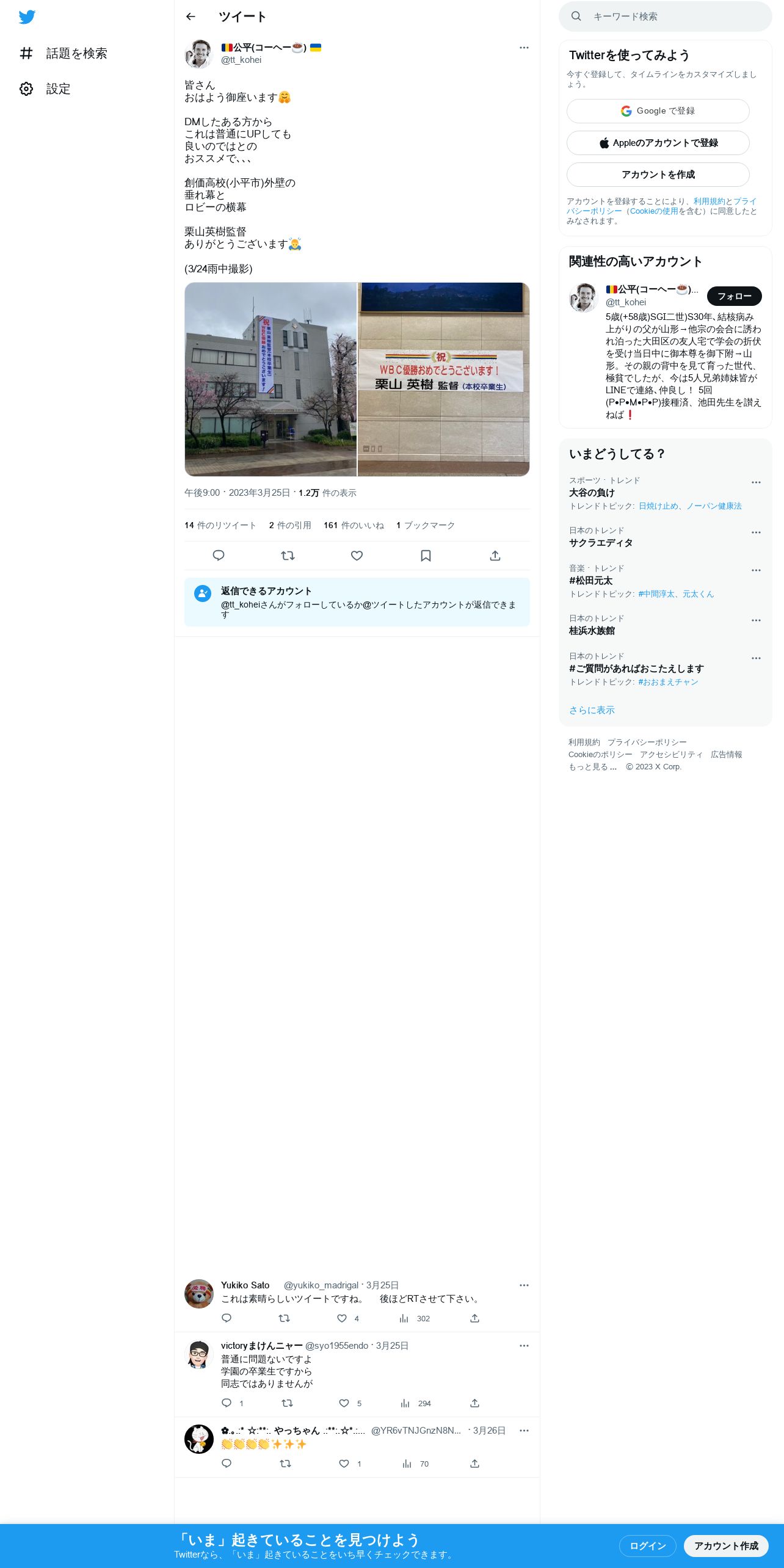Viewport: 784px width, 1568px height.
Task: Tap アカウントを作成 in the signup card
Action: tap(658, 175)
